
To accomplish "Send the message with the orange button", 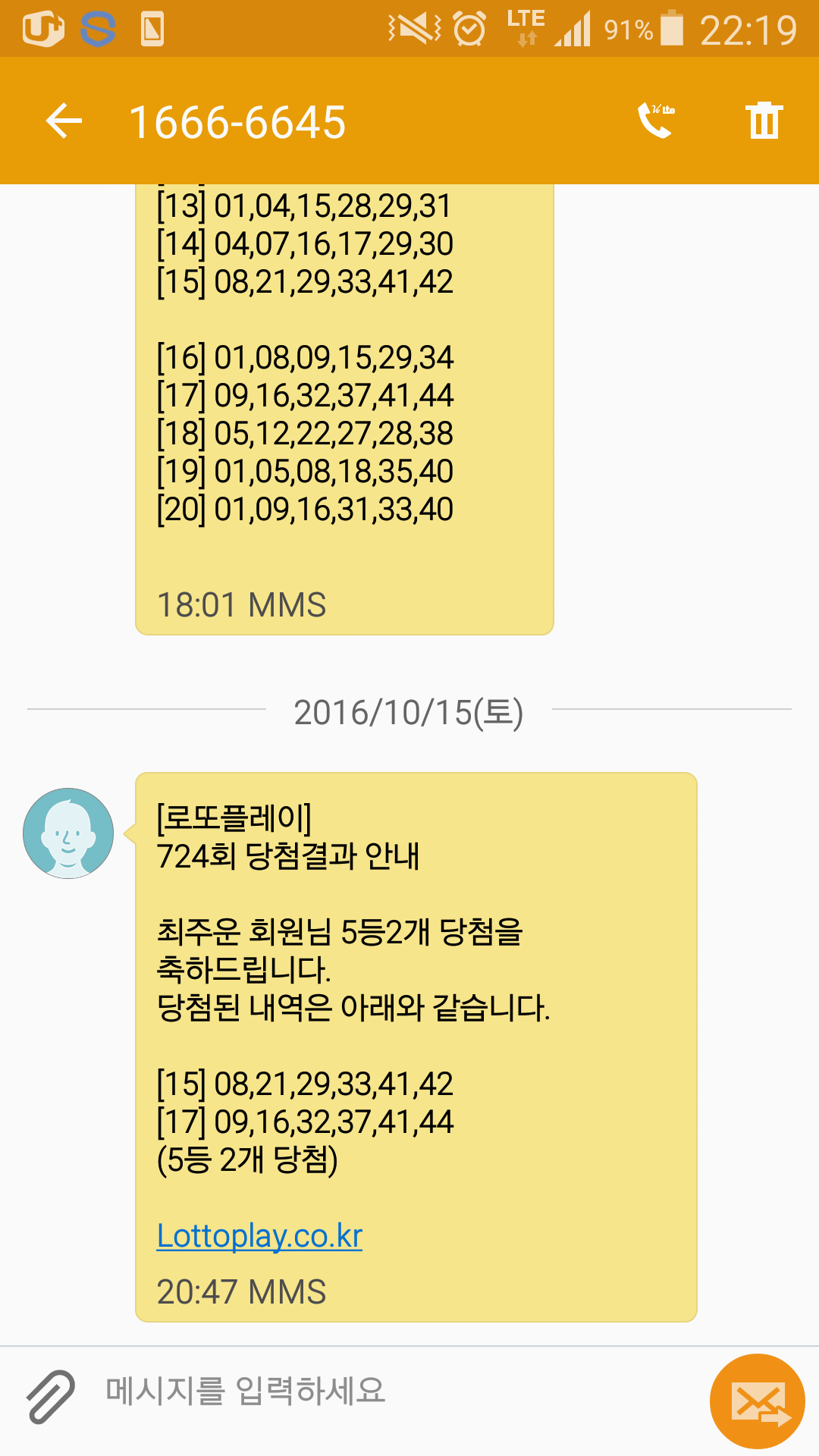I will pyautogui.click(x=757, y=1401).
